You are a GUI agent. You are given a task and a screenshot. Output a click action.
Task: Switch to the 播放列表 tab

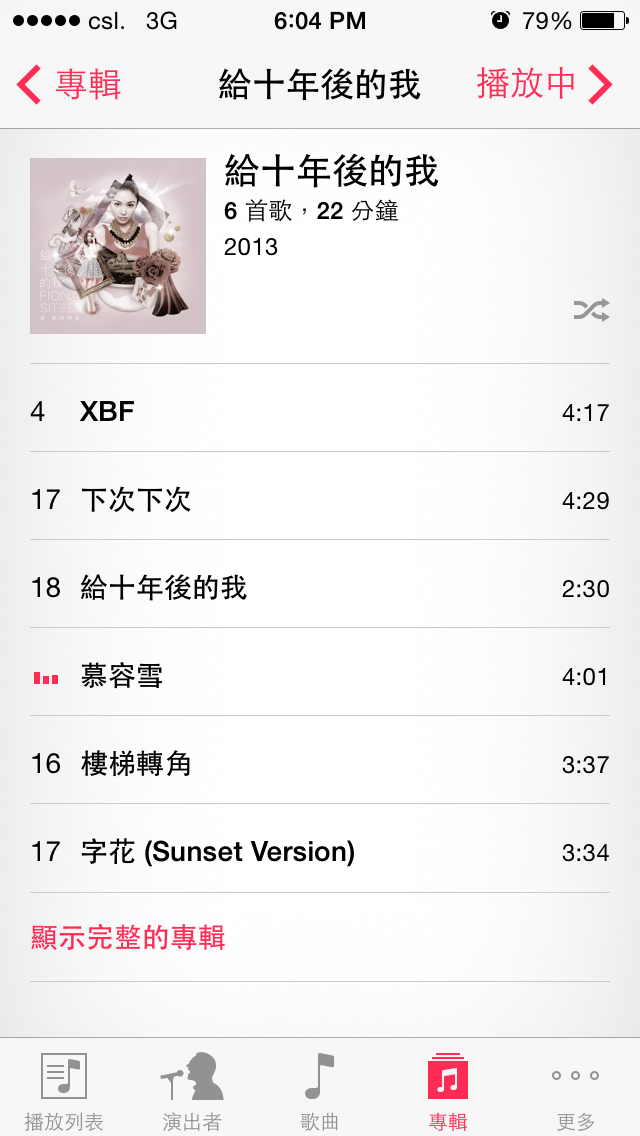point(64,1090)
